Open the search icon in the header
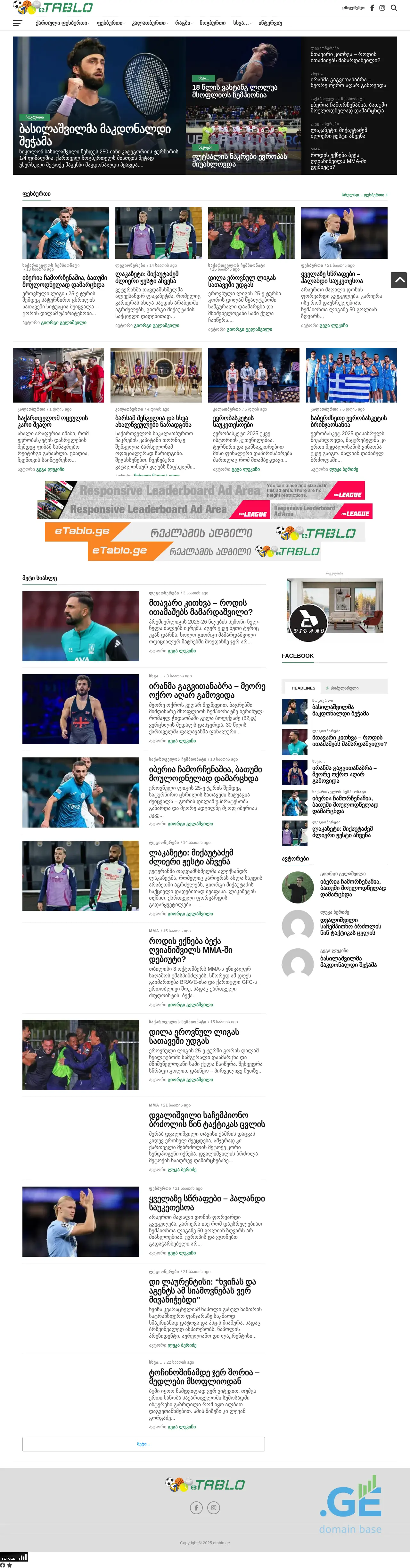The height and width of the screenshot is (1568, 410). click(394, 8)
